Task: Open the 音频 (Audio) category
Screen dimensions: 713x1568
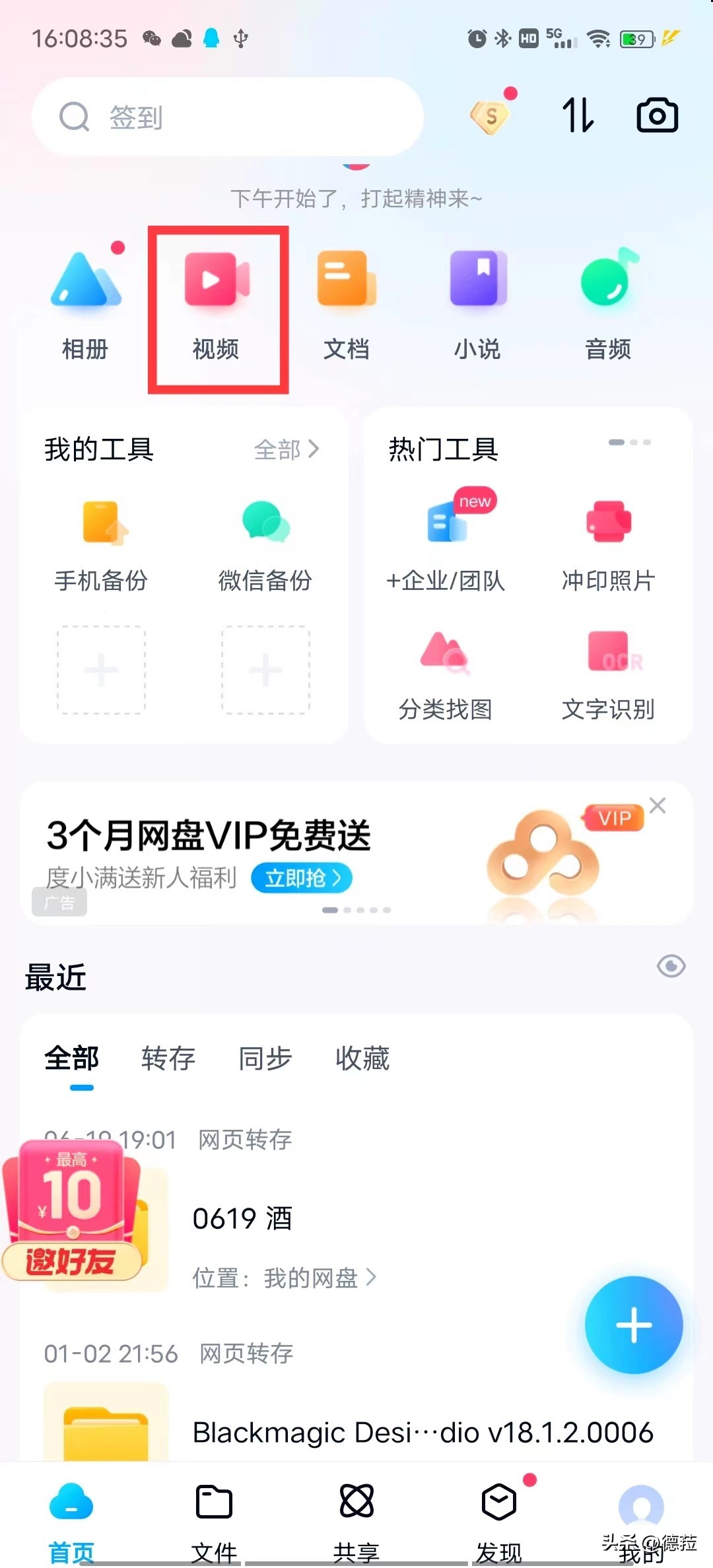Action: pyautogui.click(x=607, y=297)
